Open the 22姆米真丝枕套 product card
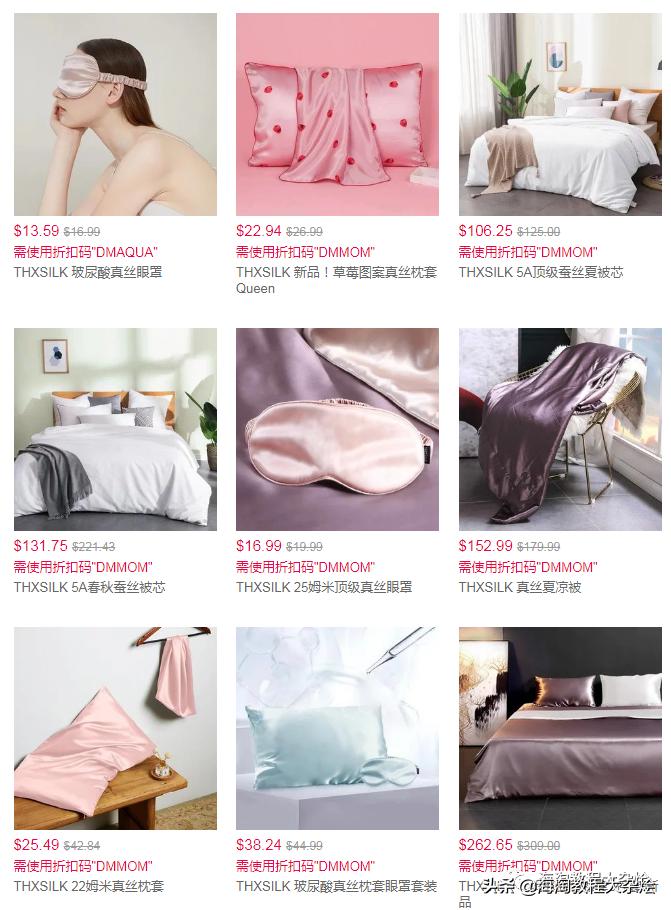Image resolution: width=671 pixels, height=910 pixels. [115, 729]
